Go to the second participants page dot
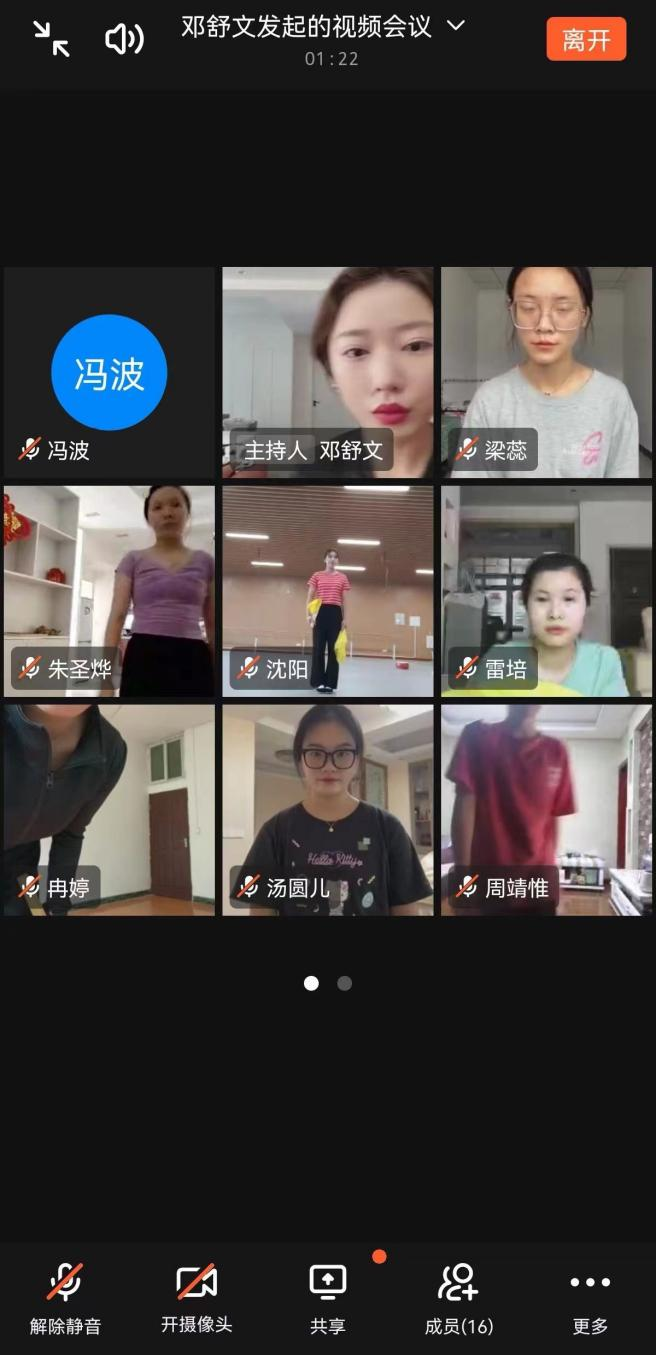The image size is (656, 1355). click(x=345, y=983)
